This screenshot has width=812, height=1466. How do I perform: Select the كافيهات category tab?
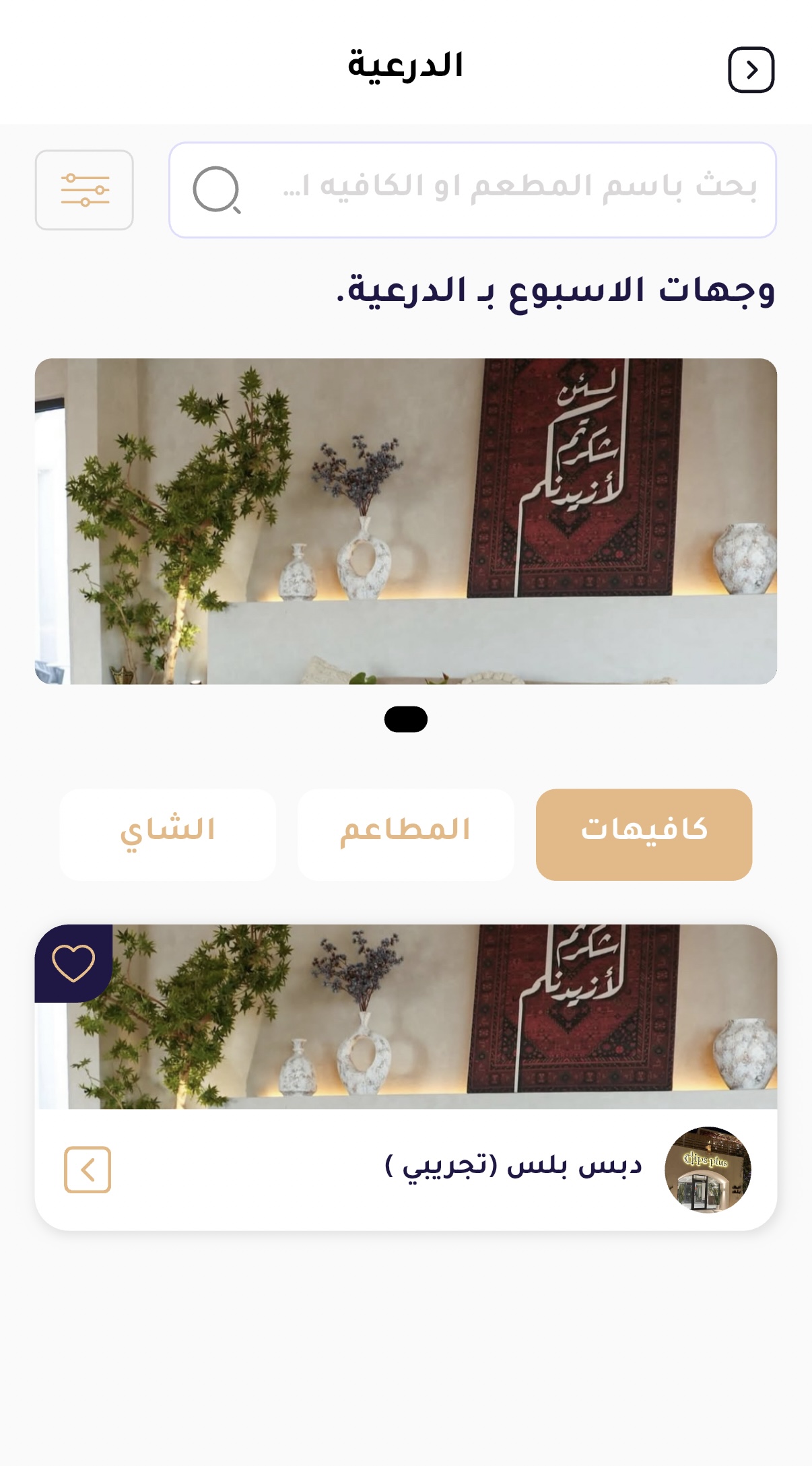[644, 834]
